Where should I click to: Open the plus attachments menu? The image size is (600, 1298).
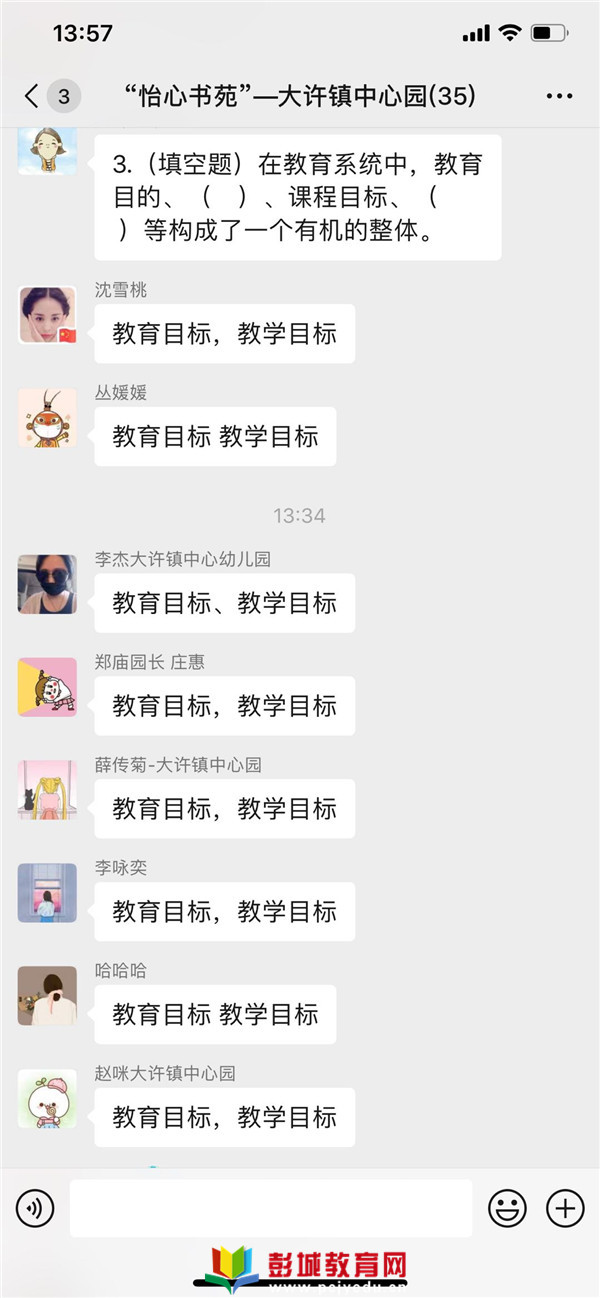[x=565, y=1209]
